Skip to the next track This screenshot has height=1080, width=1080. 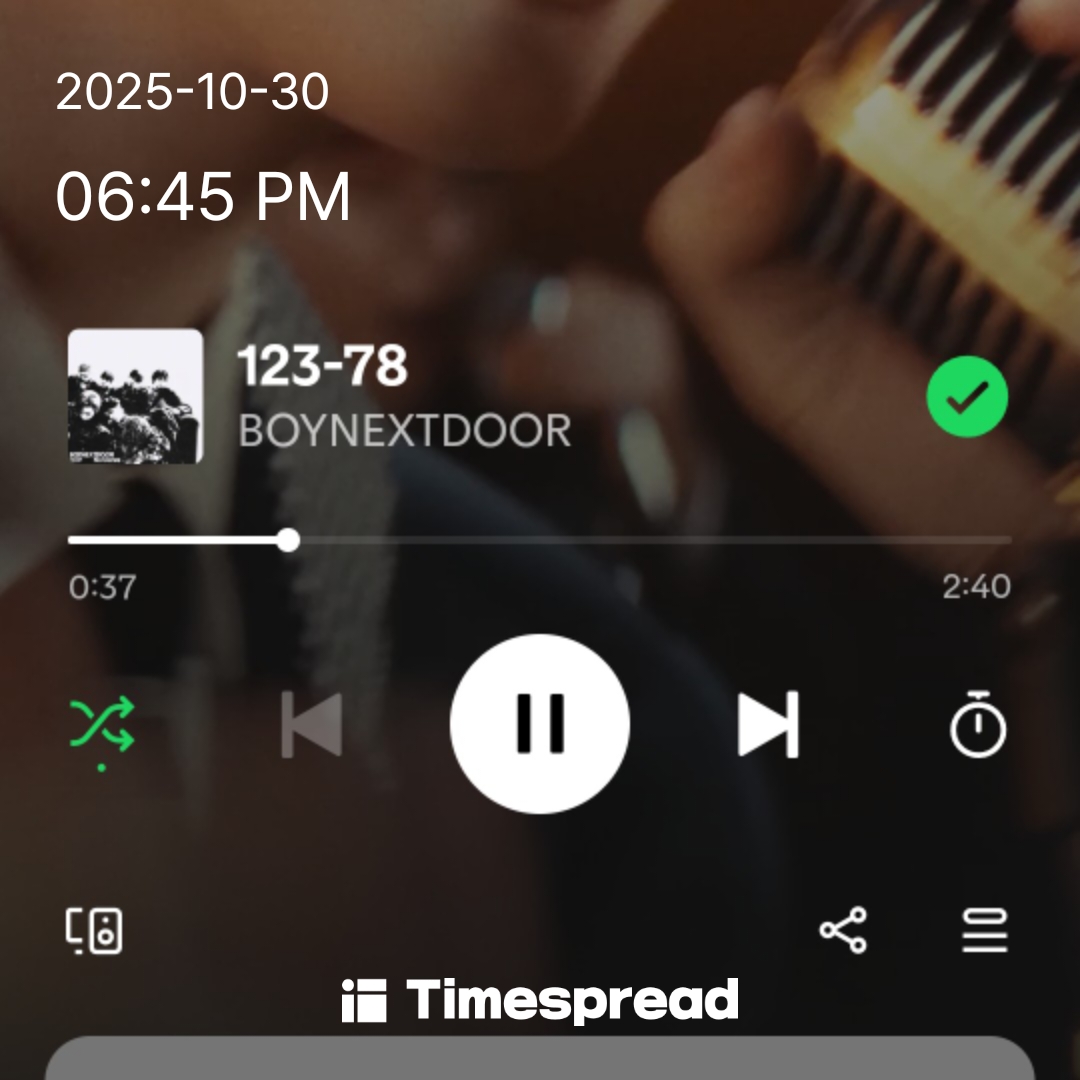768,724
